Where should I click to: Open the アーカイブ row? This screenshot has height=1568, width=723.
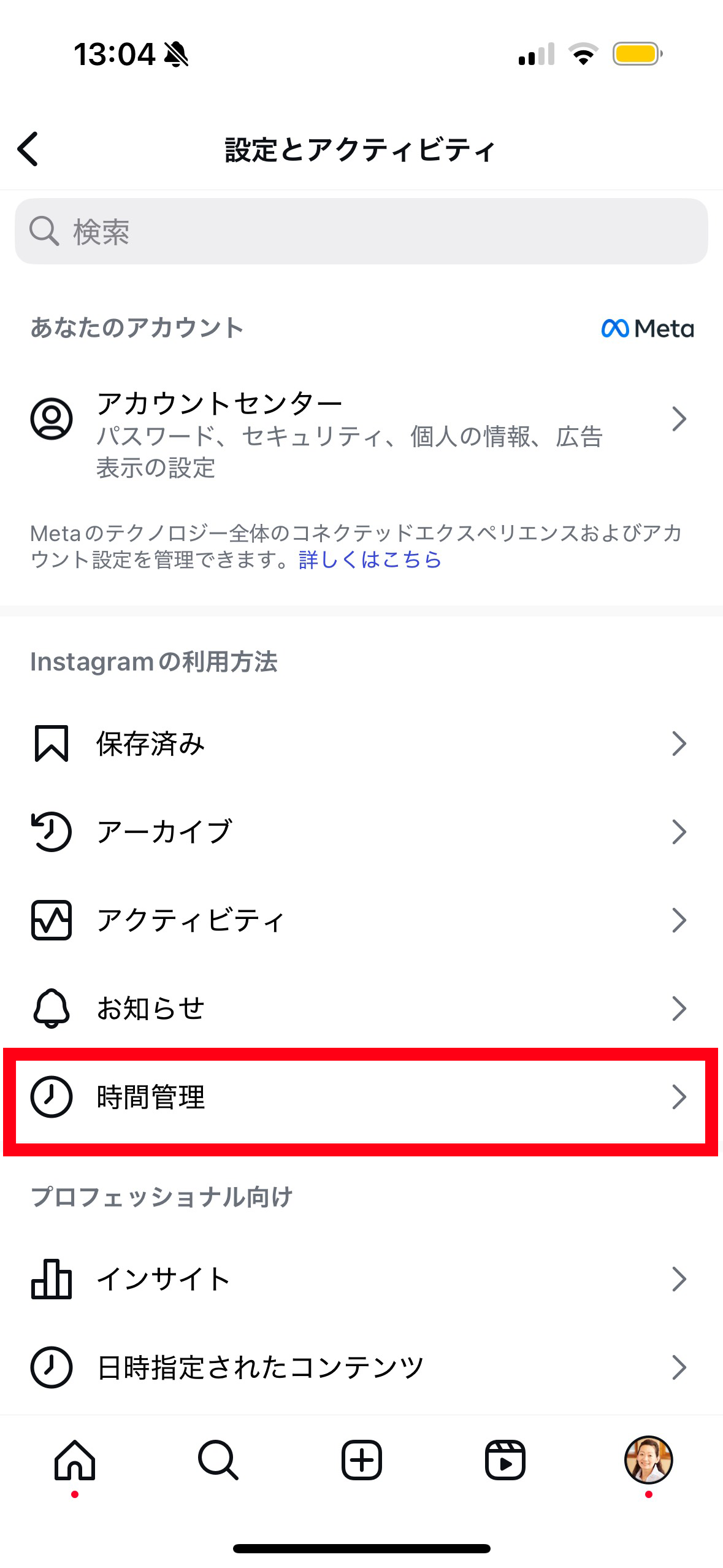tap(361, 832)
